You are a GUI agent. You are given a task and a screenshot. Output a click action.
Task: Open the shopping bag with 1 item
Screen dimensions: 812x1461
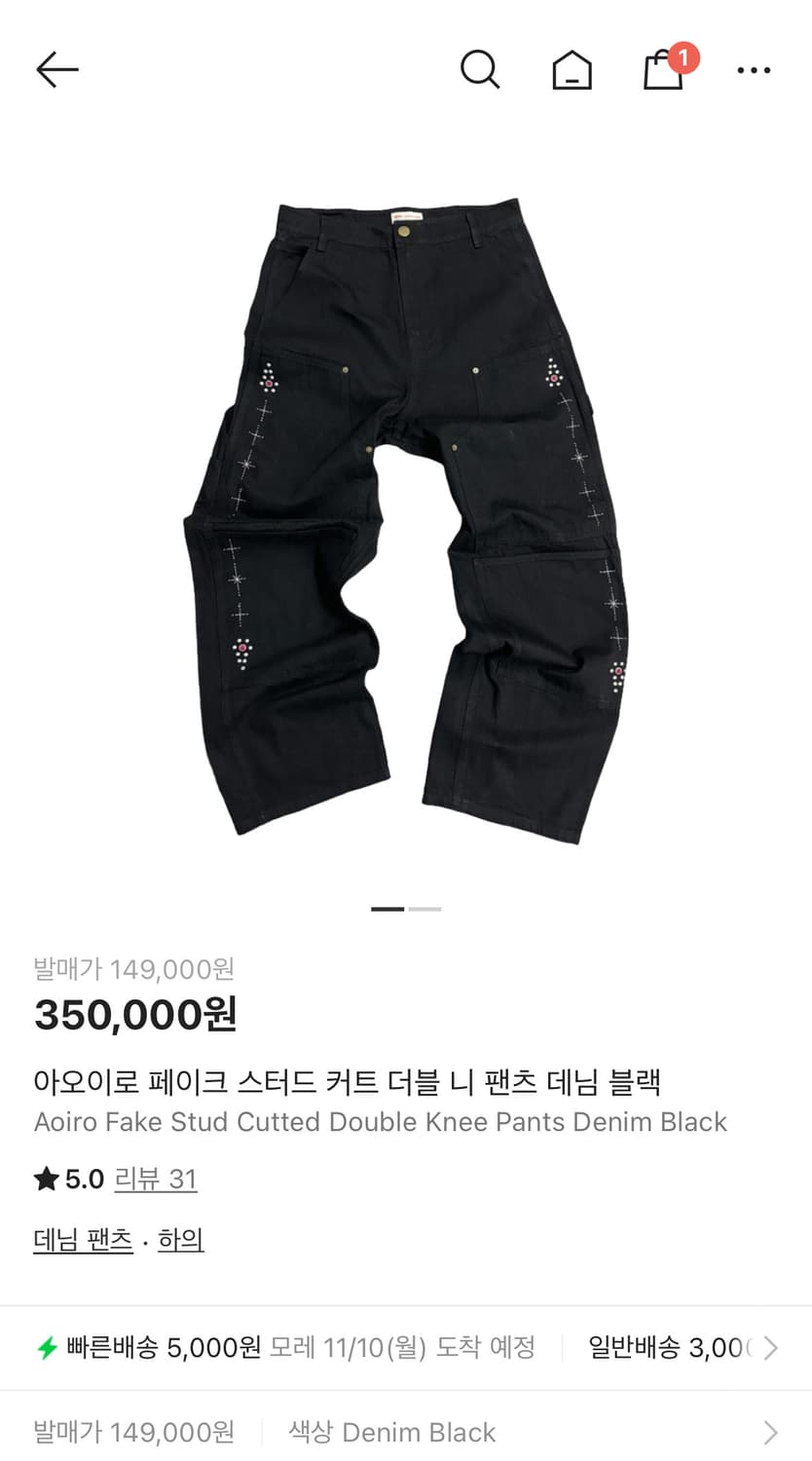point(662,73)
